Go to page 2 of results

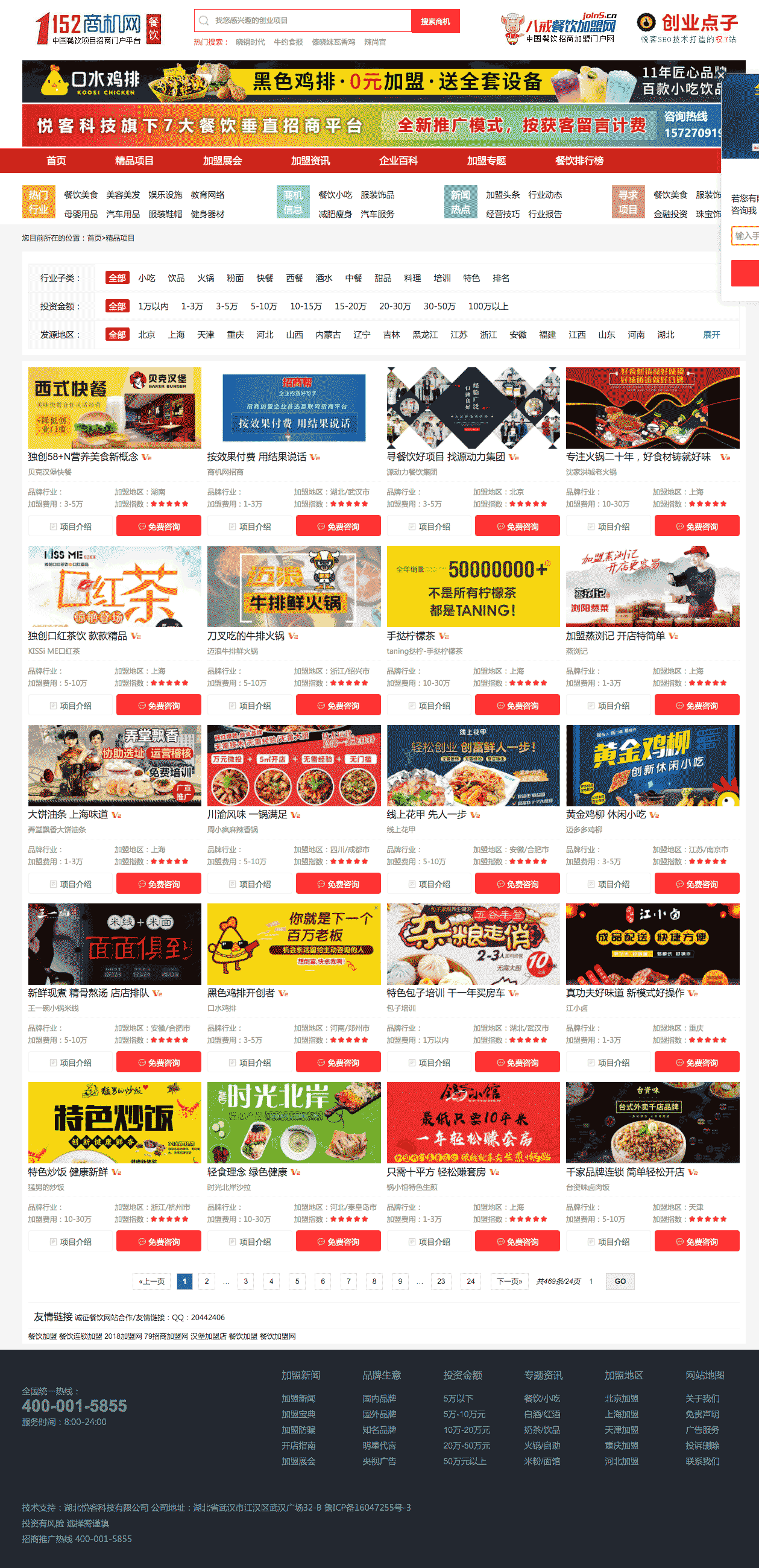coord(206,1282)
